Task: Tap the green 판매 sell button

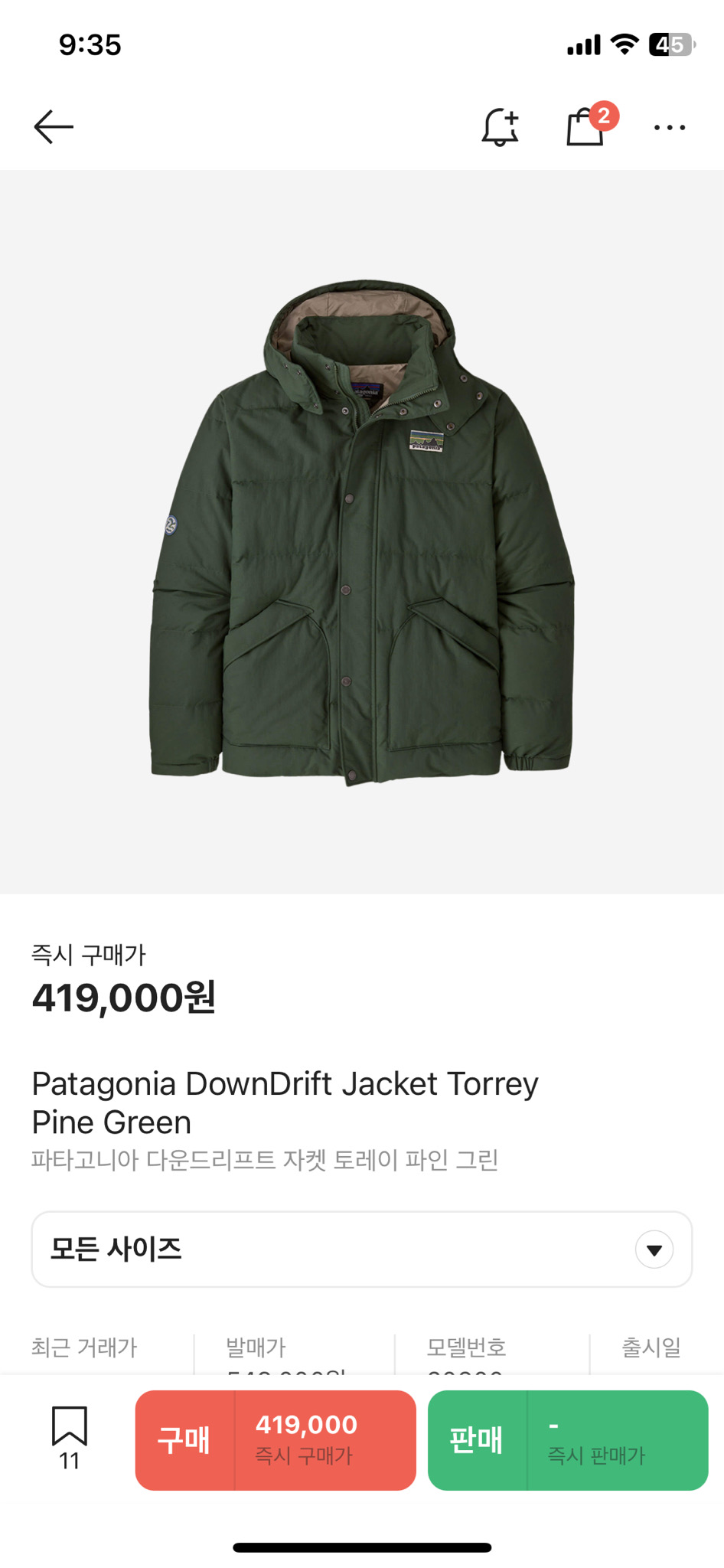Action: [x=568, y=1440]
